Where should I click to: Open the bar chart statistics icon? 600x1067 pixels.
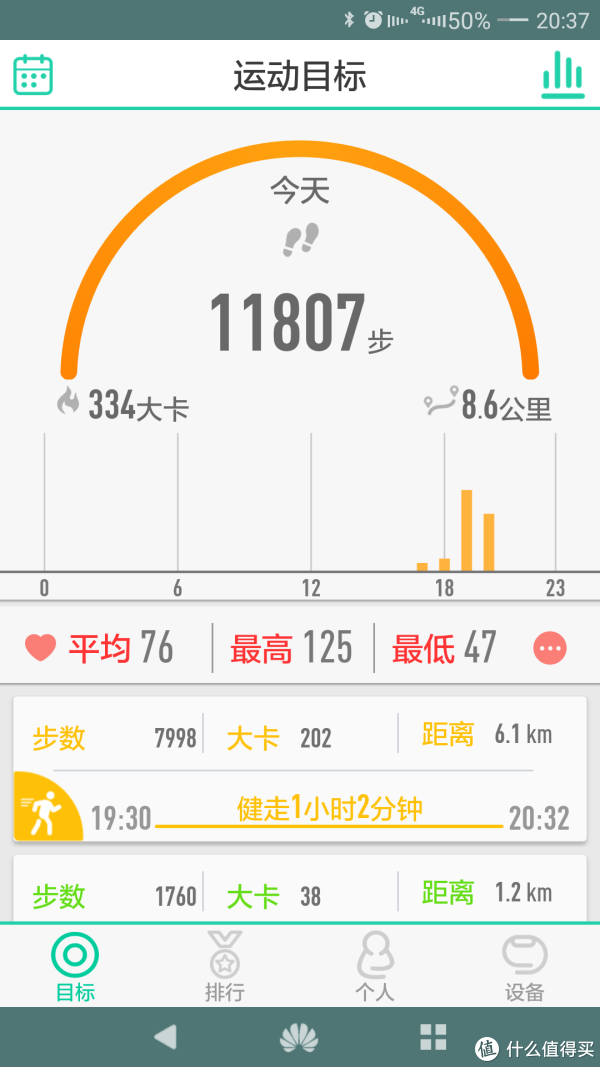[563, 74]
